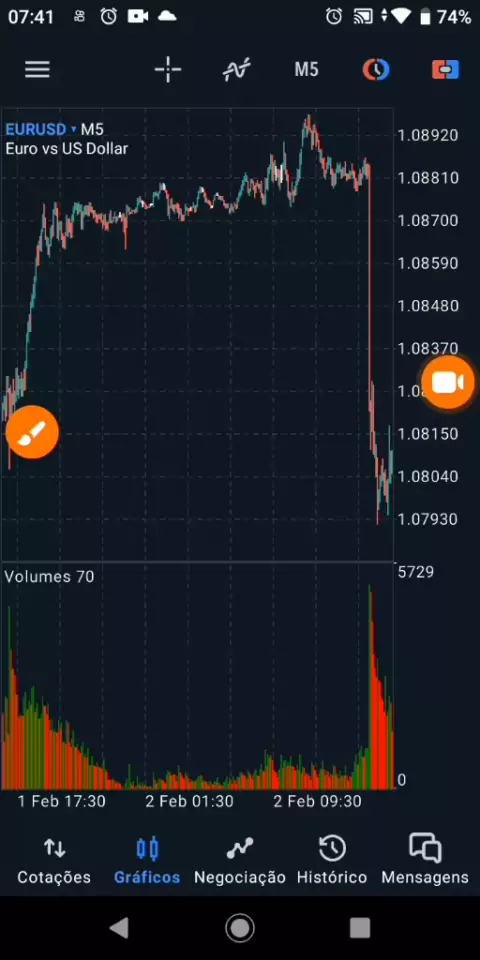
Task: Open new order trade icon
Action: [445, 70]
